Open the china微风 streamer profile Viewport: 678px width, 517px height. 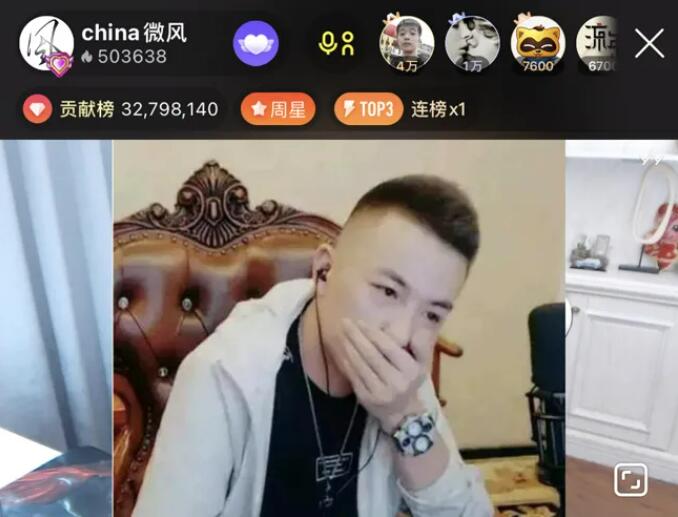tap(47, 44)
